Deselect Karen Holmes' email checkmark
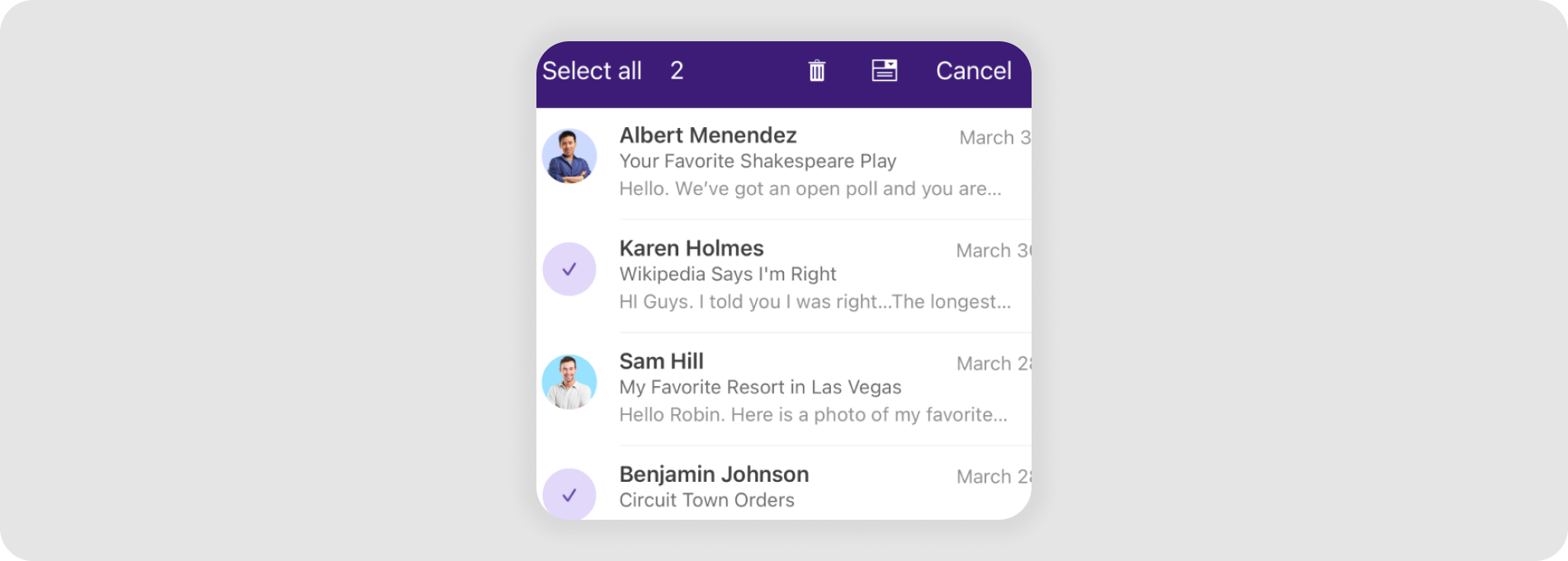The height and width of the screenshot is (561, 1568). [x=569, y=269]
